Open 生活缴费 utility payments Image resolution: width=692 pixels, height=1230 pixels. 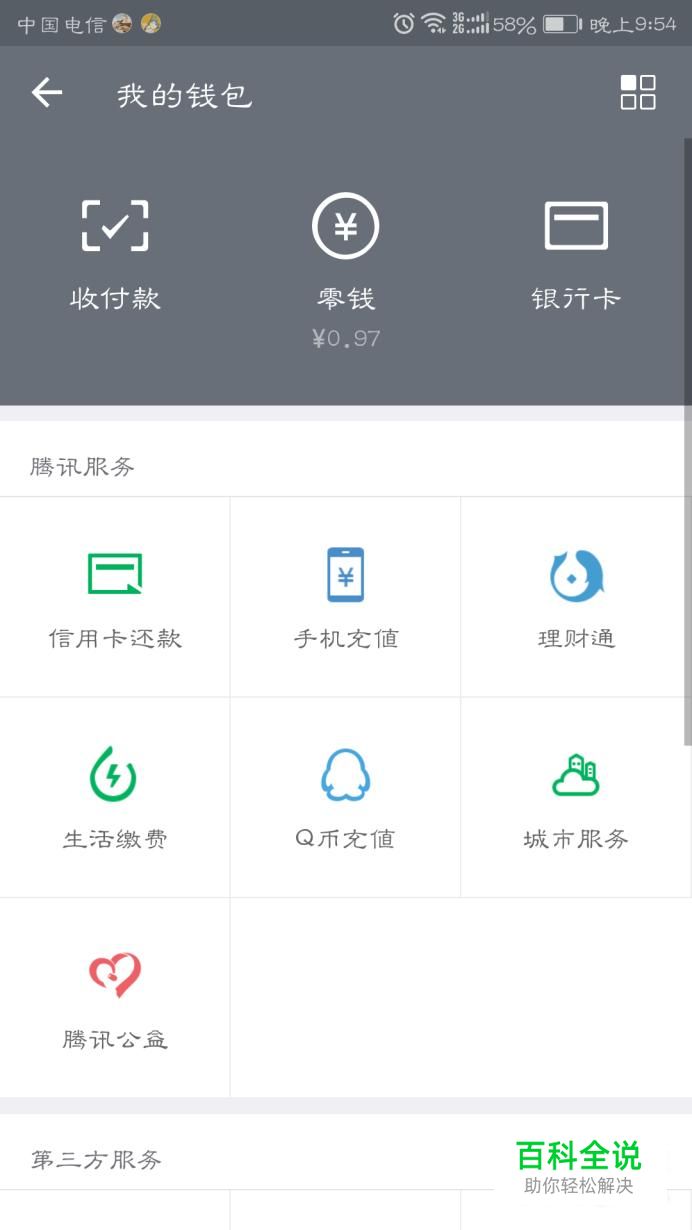click(115, 798)
